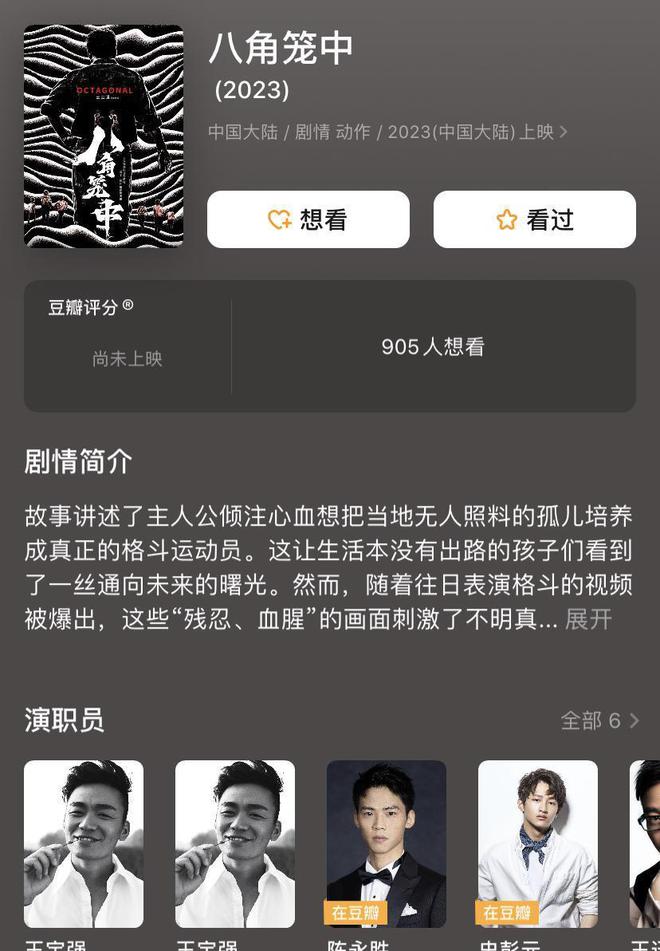This screenshot has width=660, height=951.
Task: View all cast via 全部 6
Action: [599, 720]
